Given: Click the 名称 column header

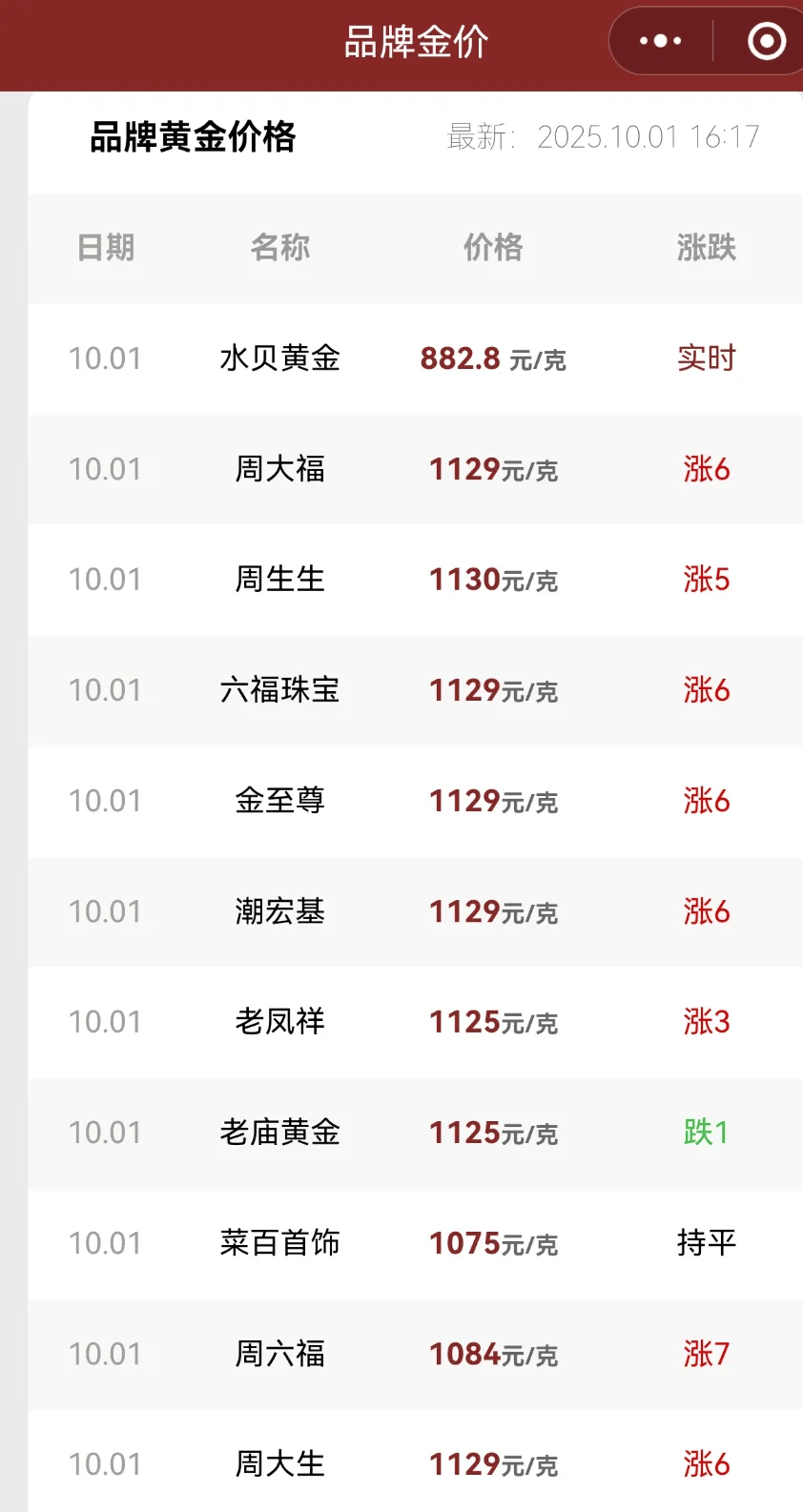Looking at the screenshot, I should [279, 247].
